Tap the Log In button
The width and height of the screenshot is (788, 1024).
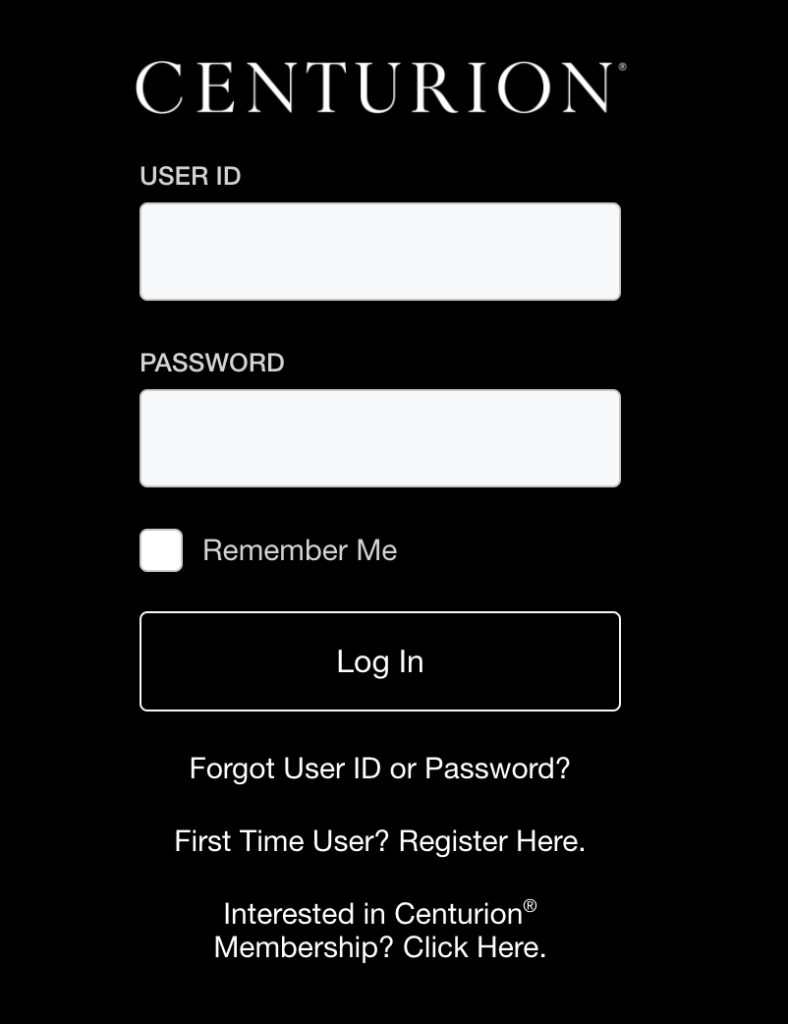[x=380, y=661]
